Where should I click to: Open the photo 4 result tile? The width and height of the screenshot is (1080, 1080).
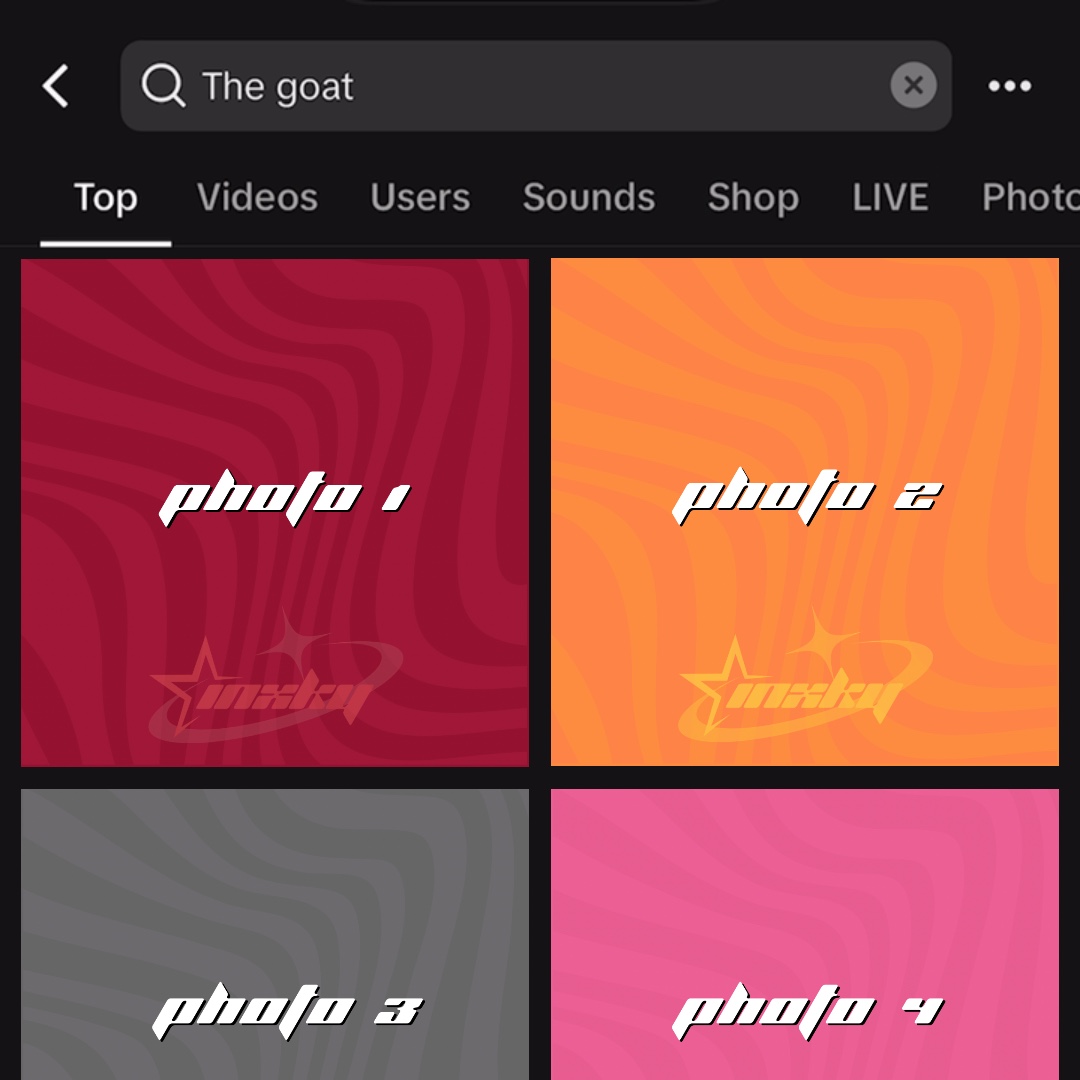(x=805, y=935)
